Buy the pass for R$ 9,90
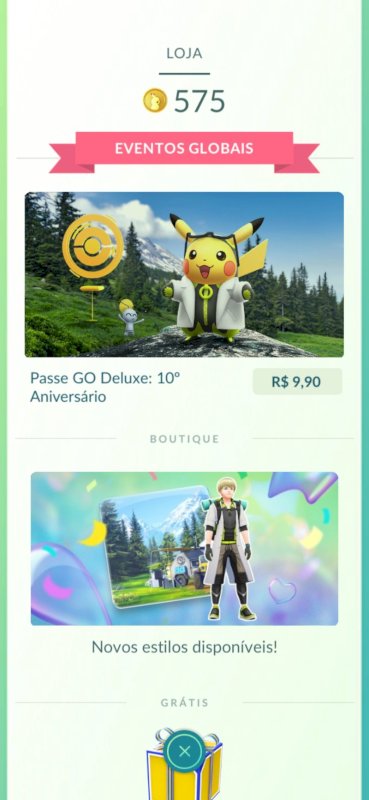This screenshot has height=800, width=369. click(297, 382)
